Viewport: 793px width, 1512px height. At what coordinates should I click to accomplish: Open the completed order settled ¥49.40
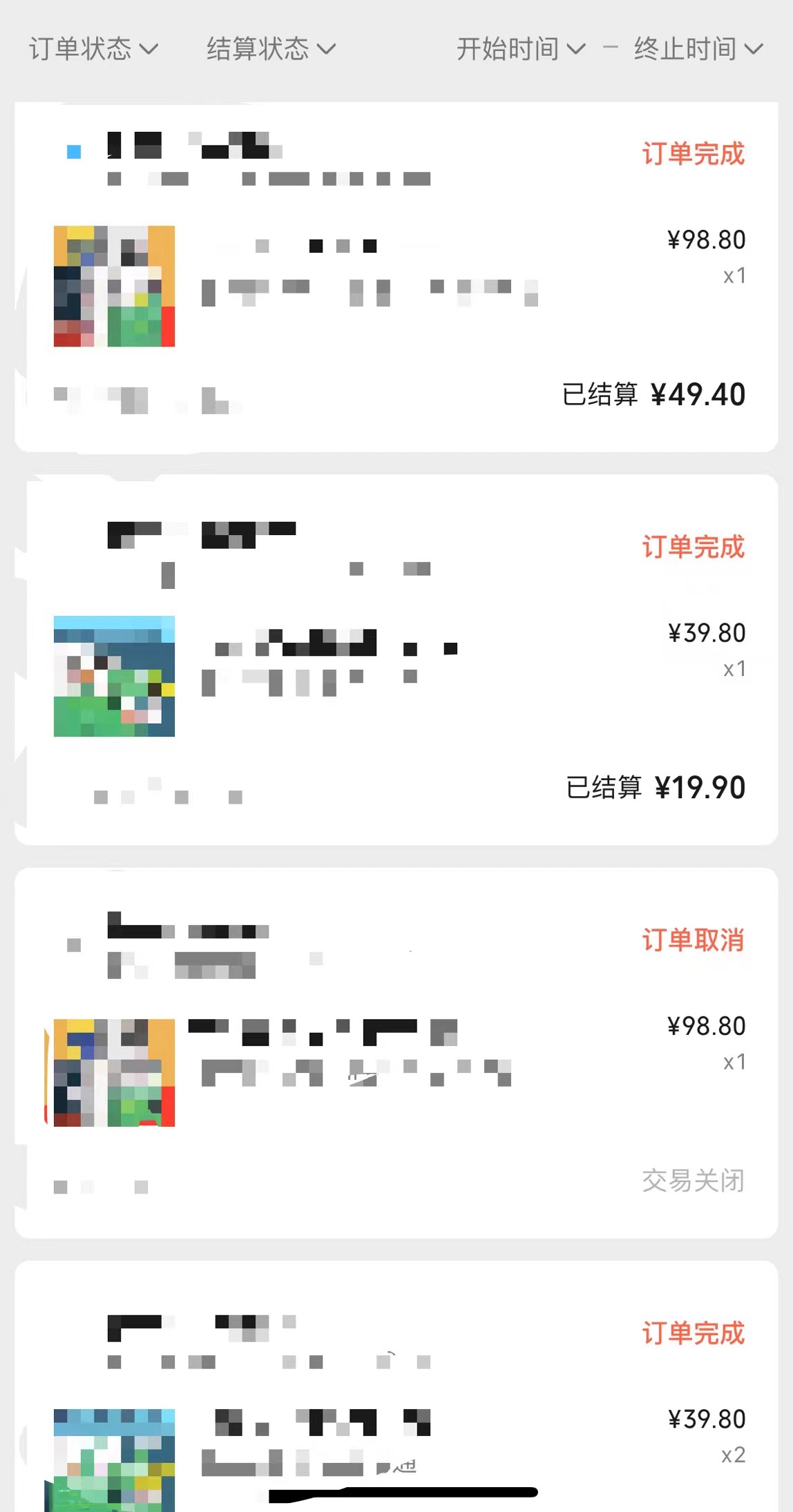(396, 278)
